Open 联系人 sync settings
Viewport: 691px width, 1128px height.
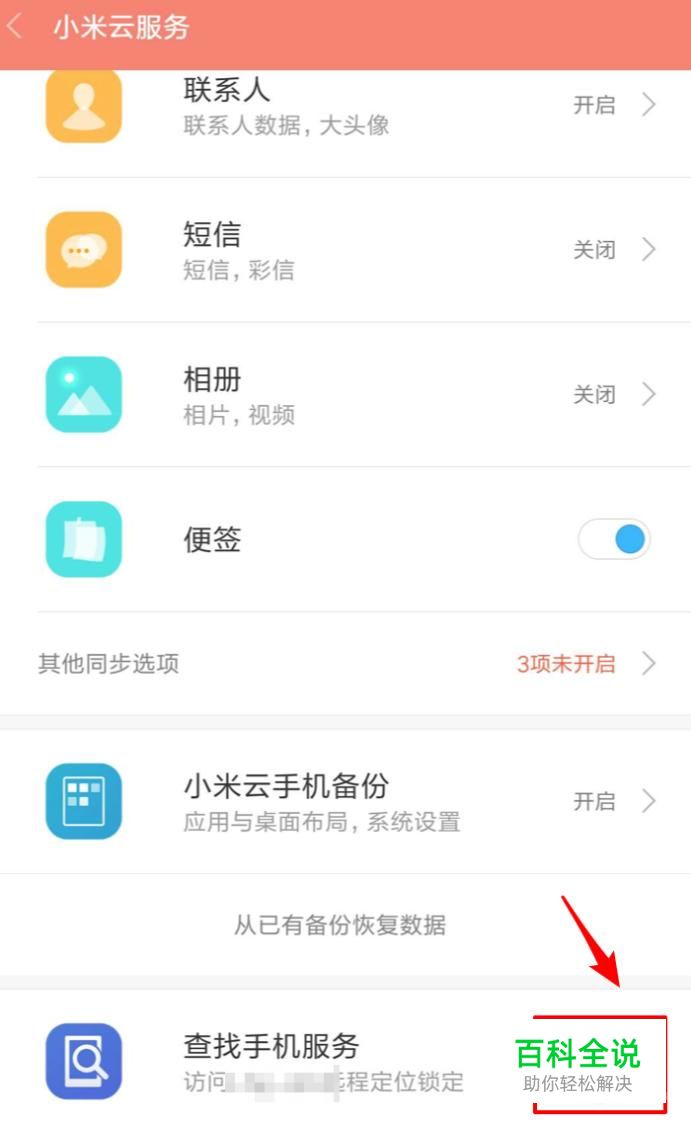[x=345, y=106]
